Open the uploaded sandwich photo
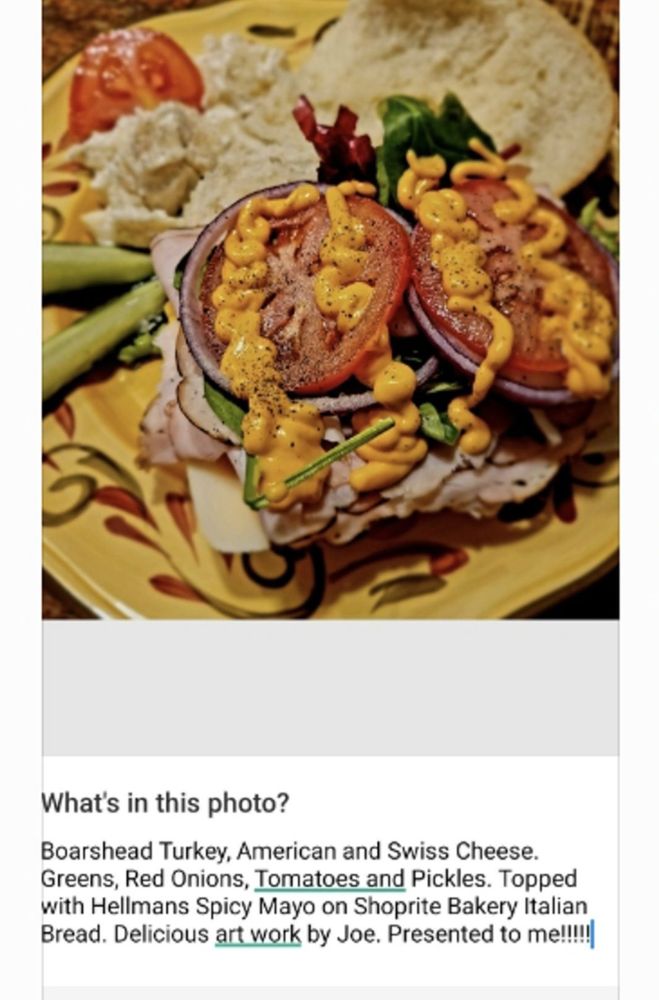Viewport: 659px width, 1000px height. click(330, 308)
